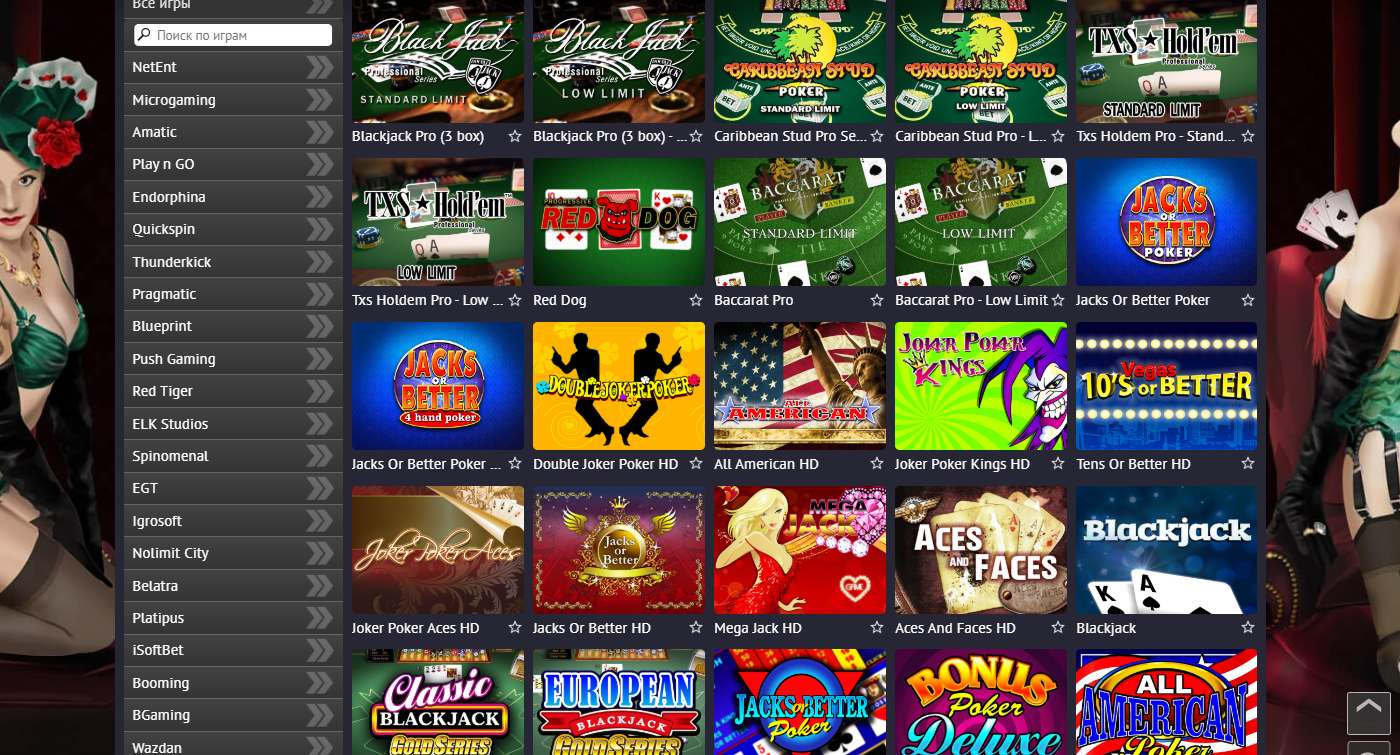
Task: Open the Red Tiger provider
Action: point(232,391)
